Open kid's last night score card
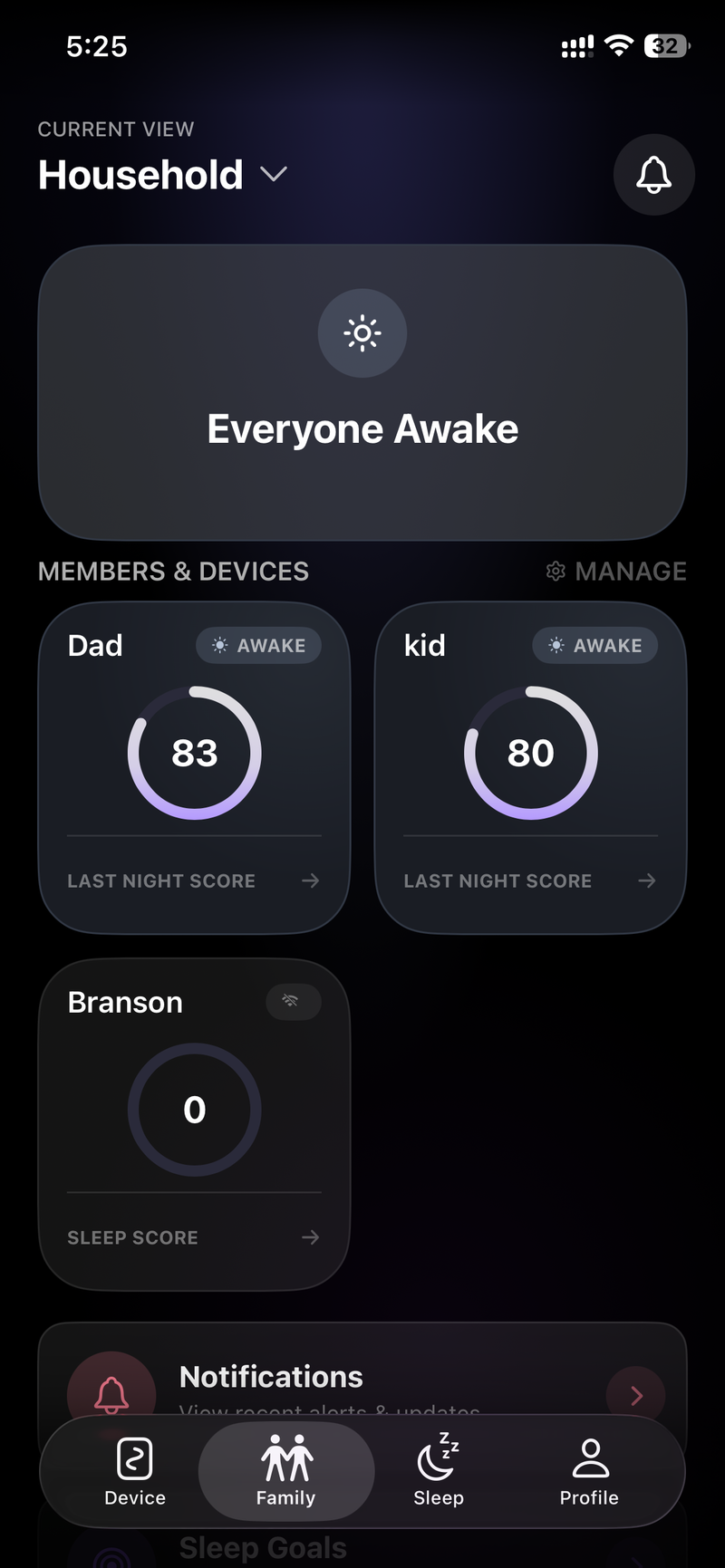Screen dimensions: 725x1568 tap(530, 767)
